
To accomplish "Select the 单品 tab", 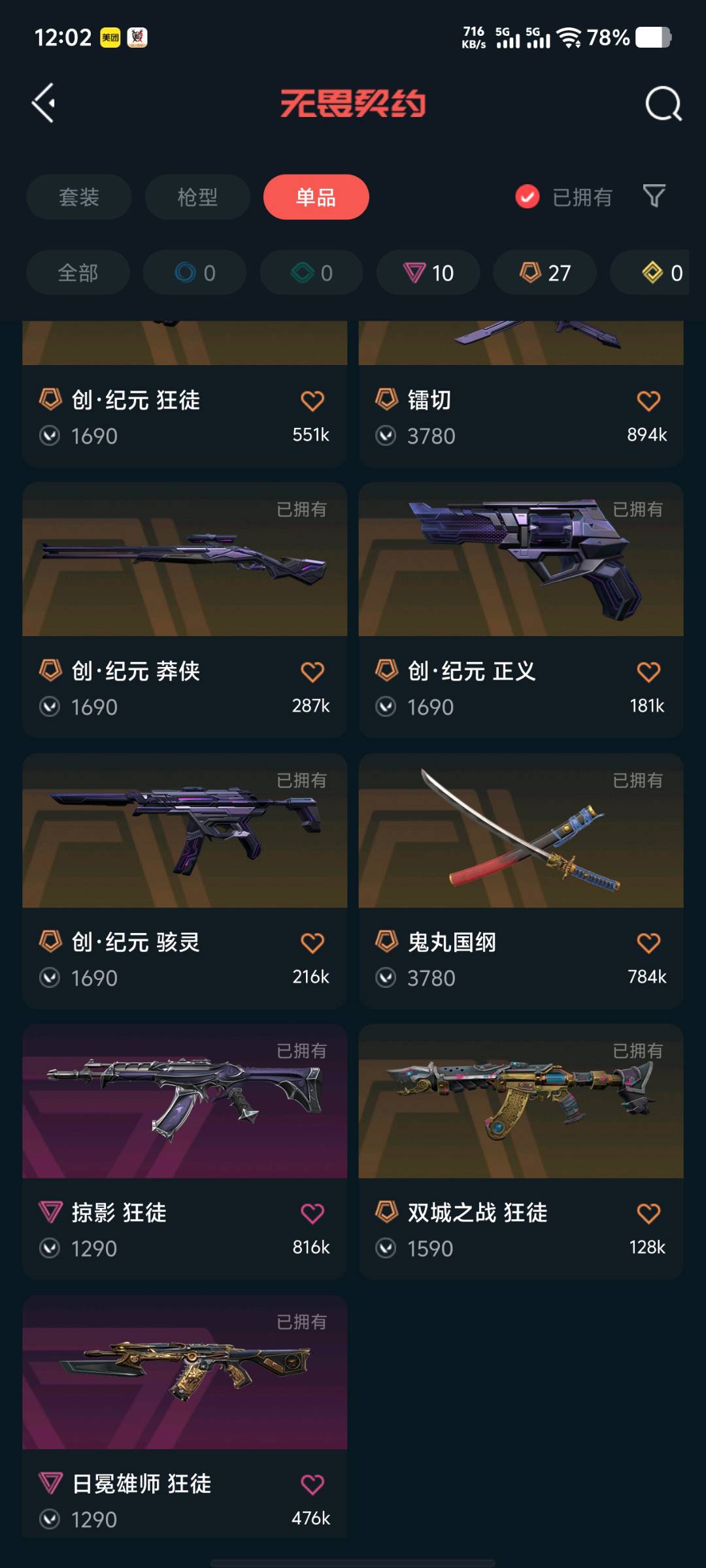I will (316, 197).
